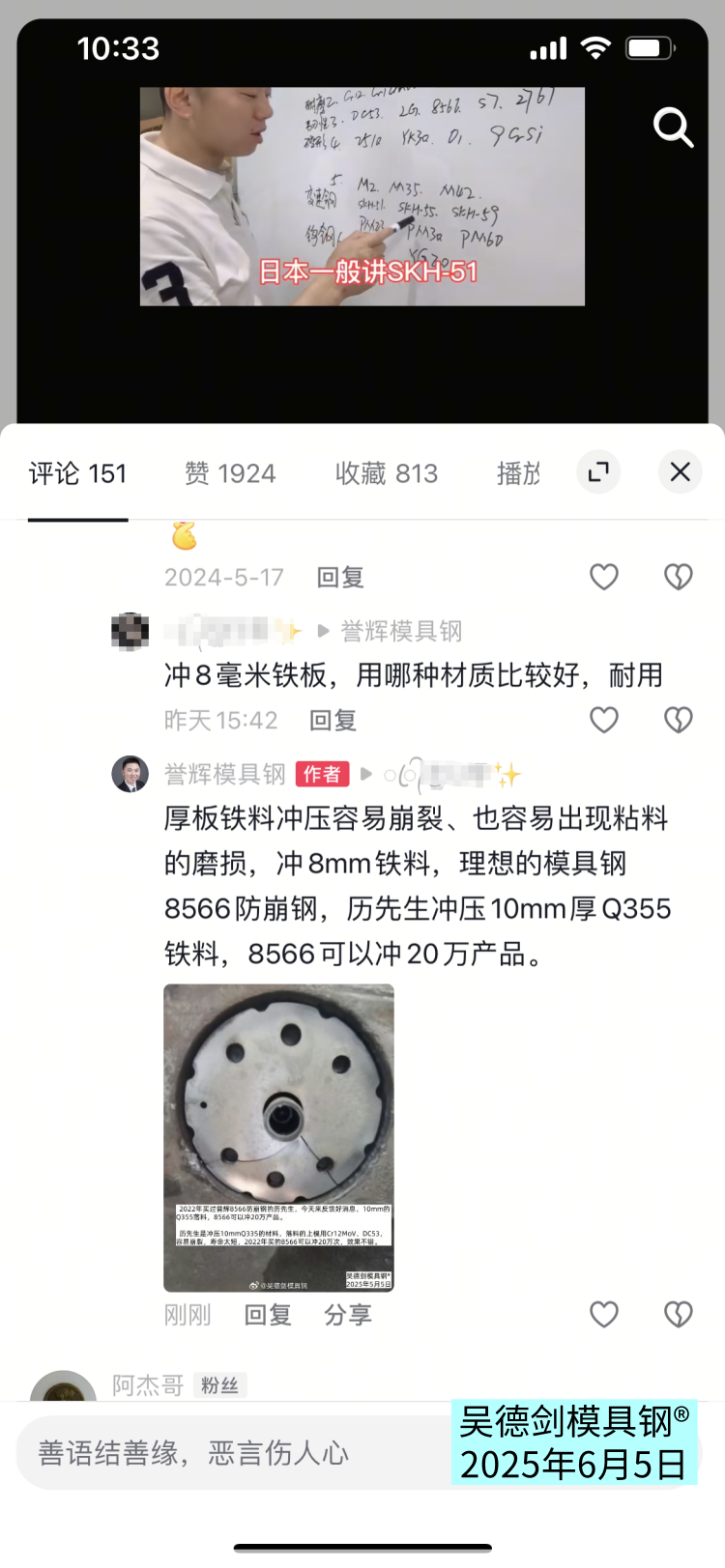Open the image attached to the author's reply
Image resolution: width=725 pixels, height=1568 pixels.
(278, 1137)
